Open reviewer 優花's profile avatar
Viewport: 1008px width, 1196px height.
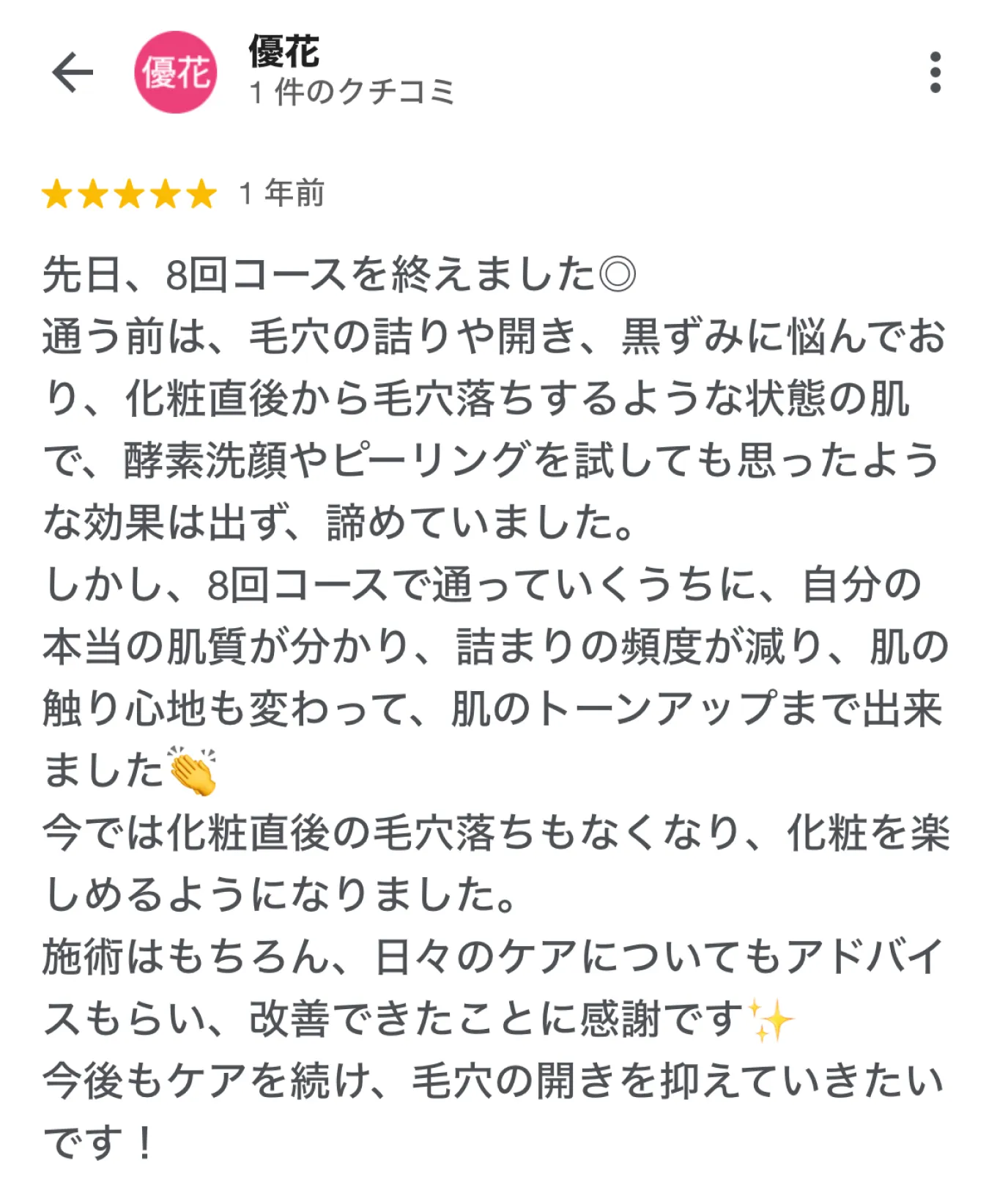(176, 73)
